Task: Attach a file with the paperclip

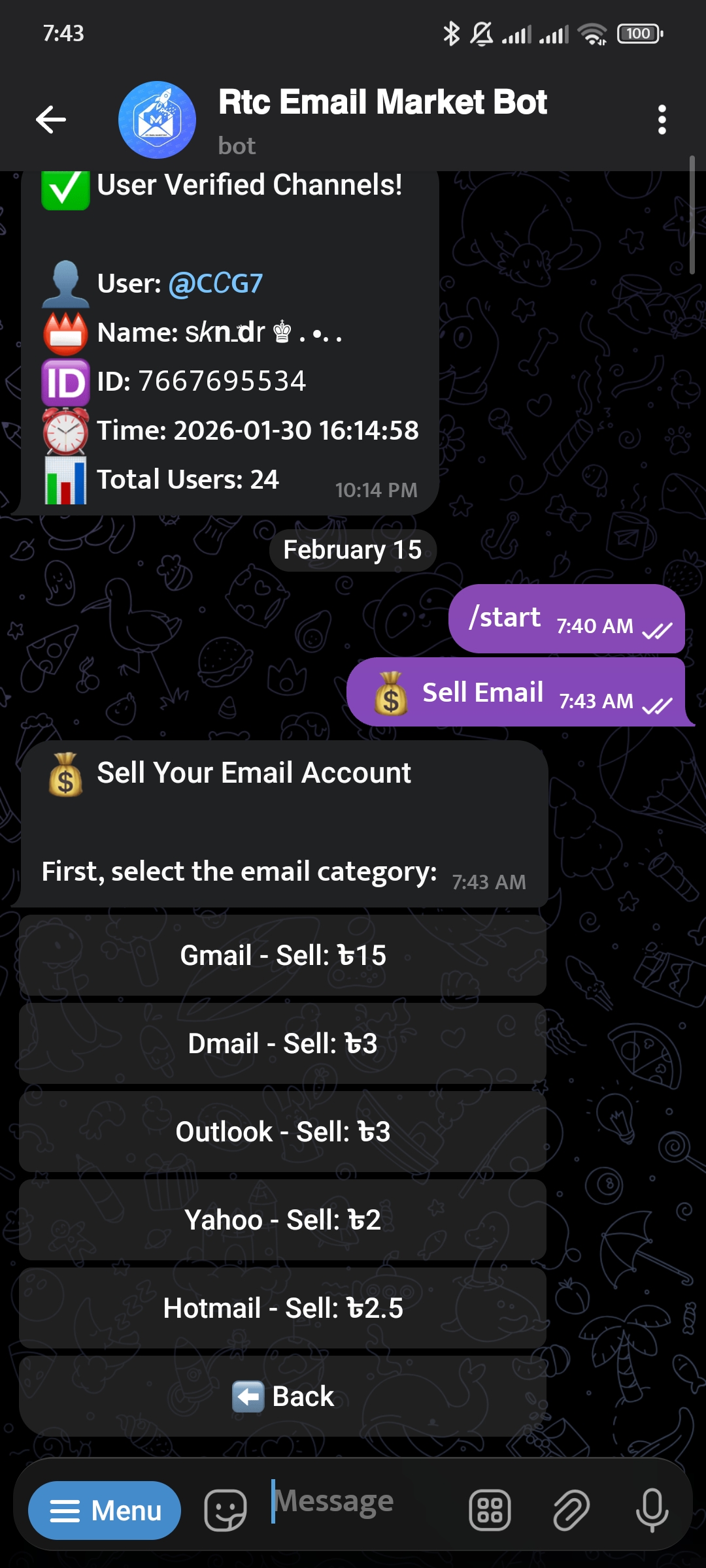Action: (x=571, y=1511)
